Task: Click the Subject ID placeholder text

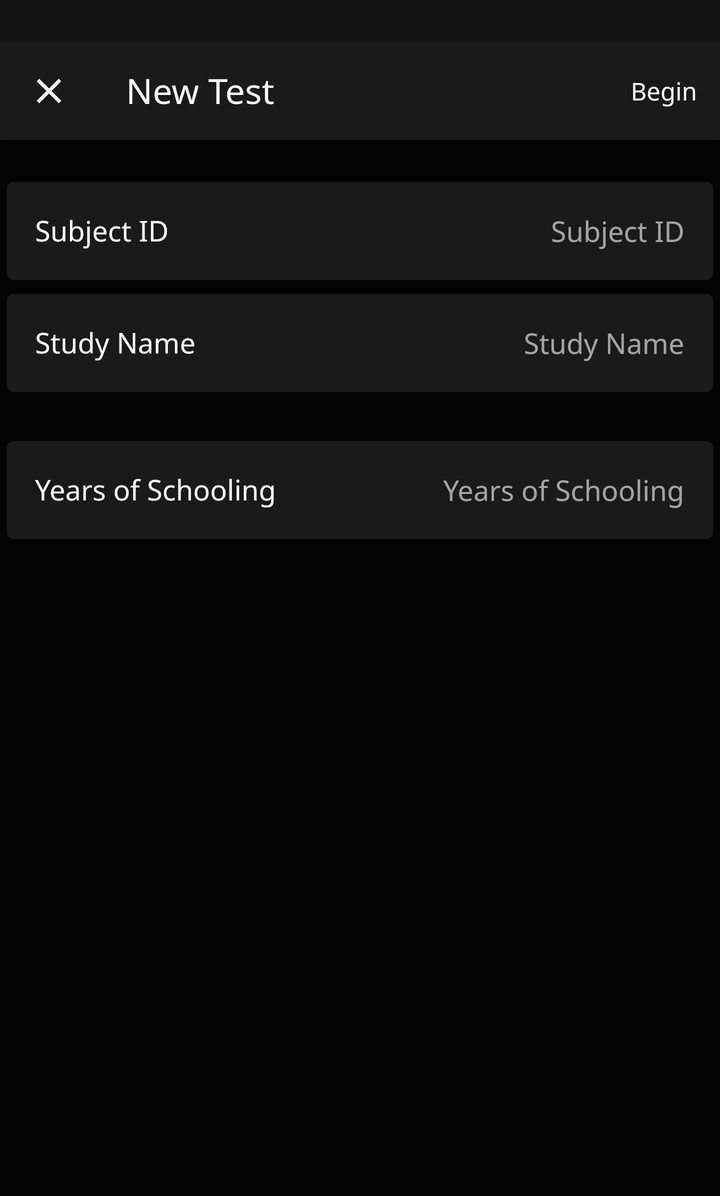Action: (x=617, y=231)
